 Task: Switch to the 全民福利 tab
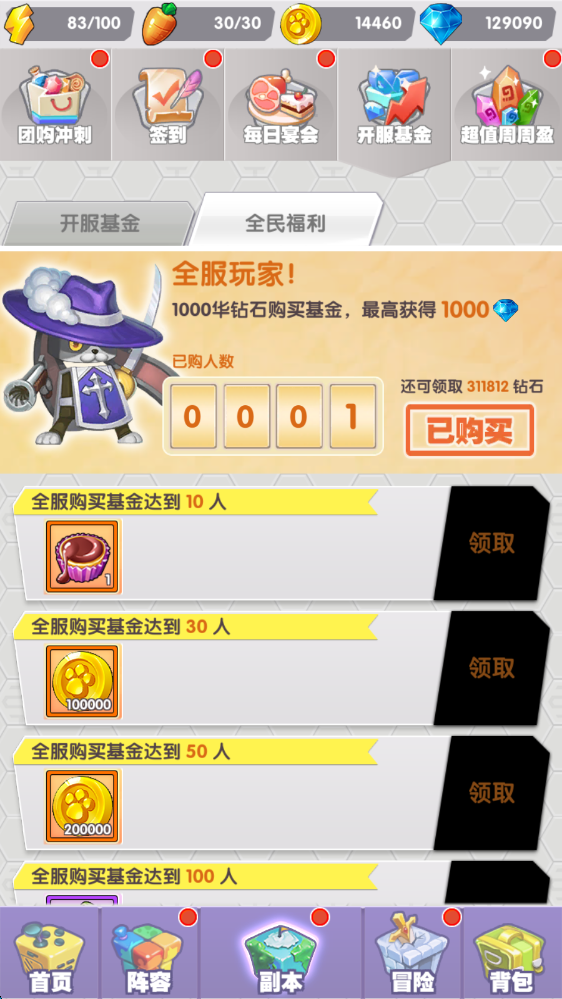(285, 222)
